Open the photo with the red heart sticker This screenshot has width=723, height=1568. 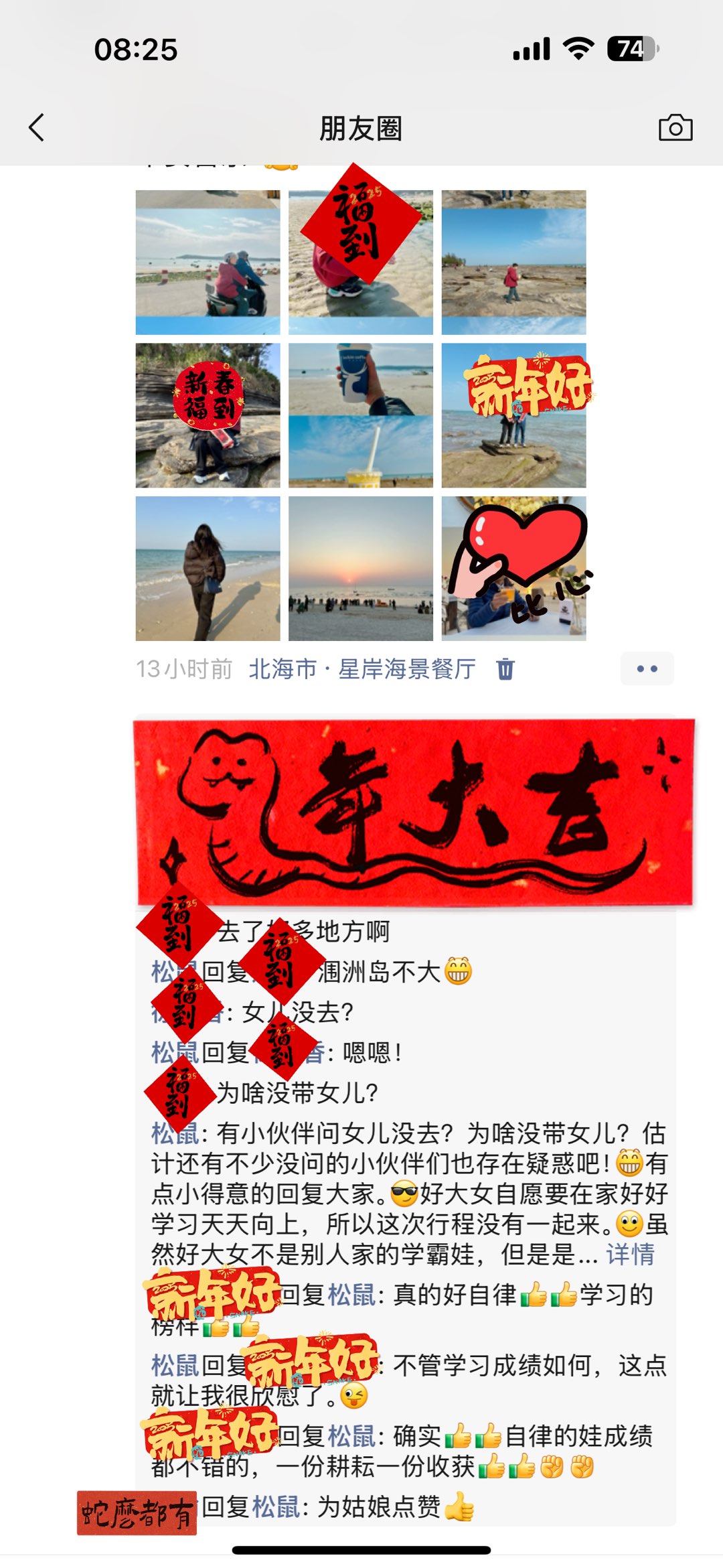(x=513, y=568)
